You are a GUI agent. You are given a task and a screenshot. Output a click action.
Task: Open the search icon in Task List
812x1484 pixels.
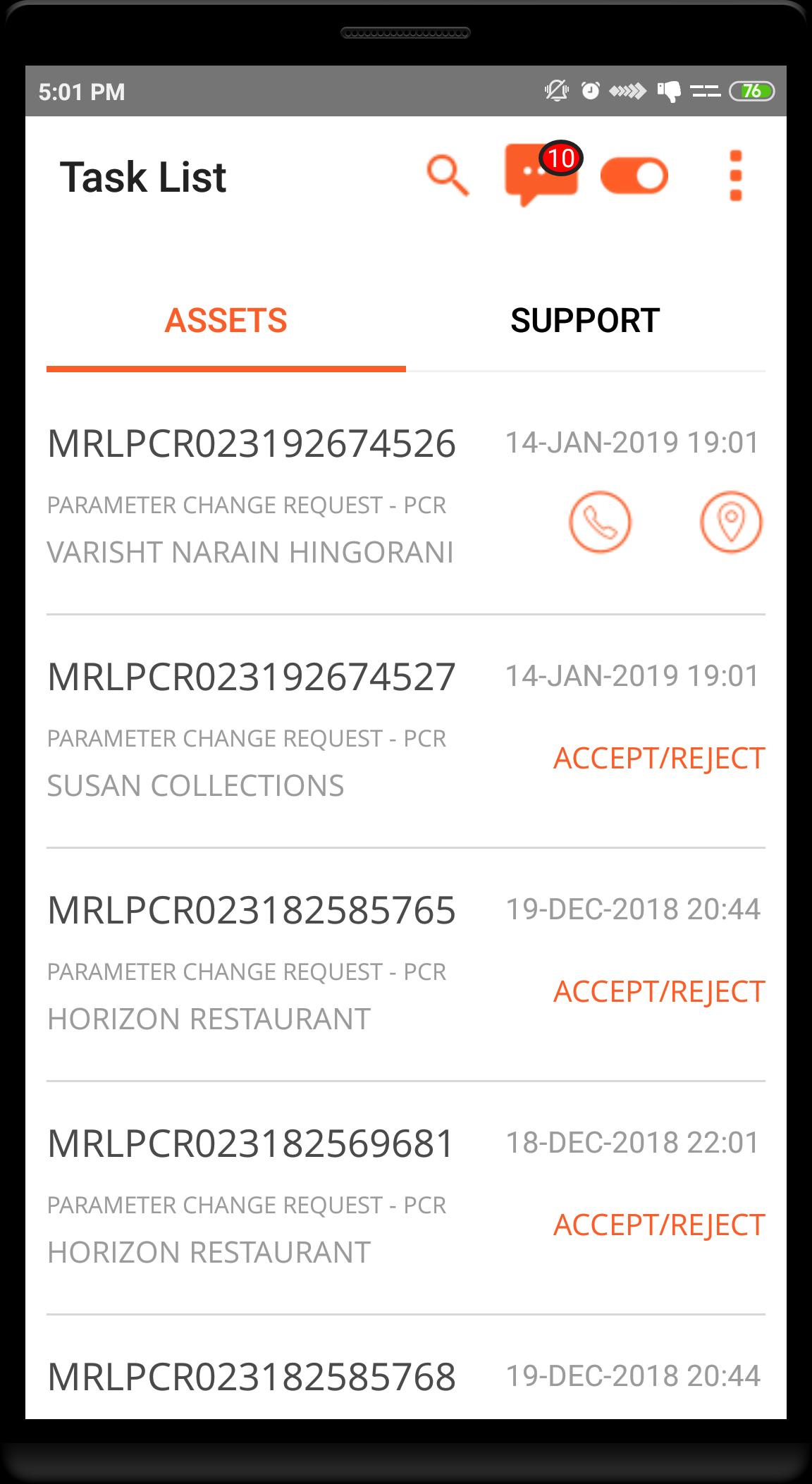448,176
